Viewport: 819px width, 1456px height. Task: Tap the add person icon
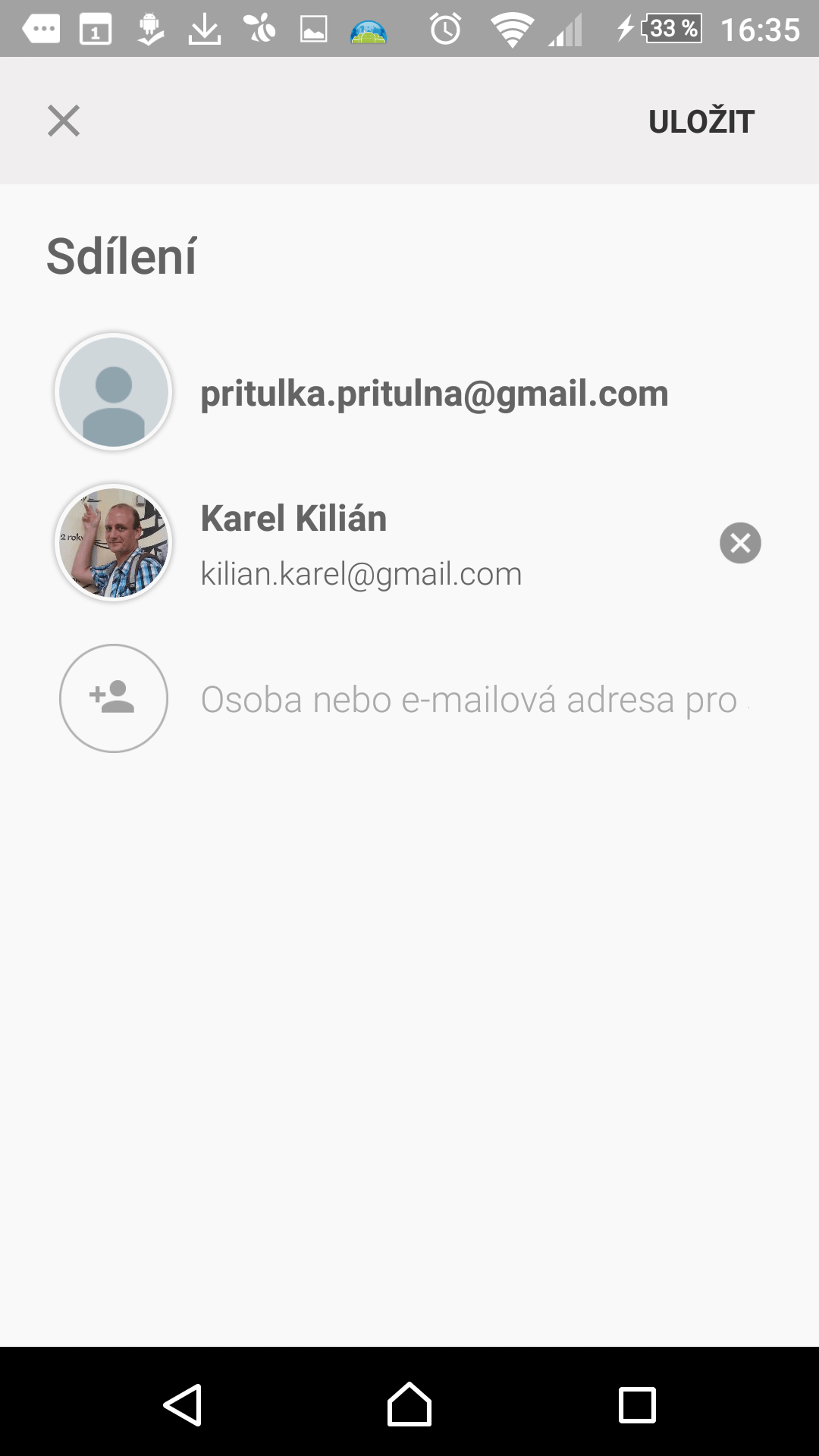pyautogui.click(x=114, y=698)
